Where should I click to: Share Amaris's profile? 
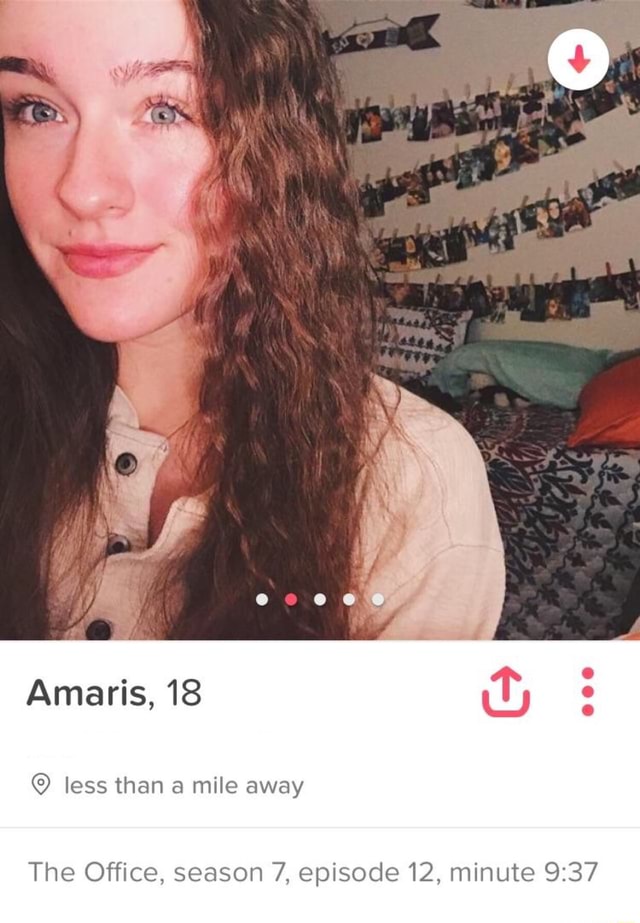tap(505, 693)
